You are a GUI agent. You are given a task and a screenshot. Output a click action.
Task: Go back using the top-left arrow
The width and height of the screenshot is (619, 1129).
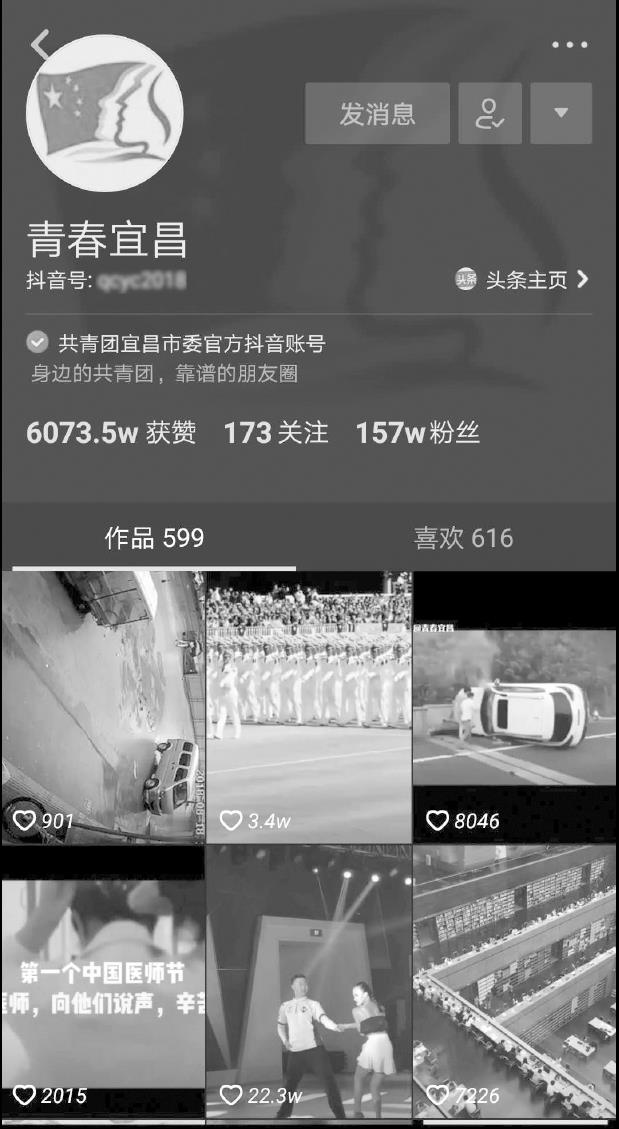point(40,45)
